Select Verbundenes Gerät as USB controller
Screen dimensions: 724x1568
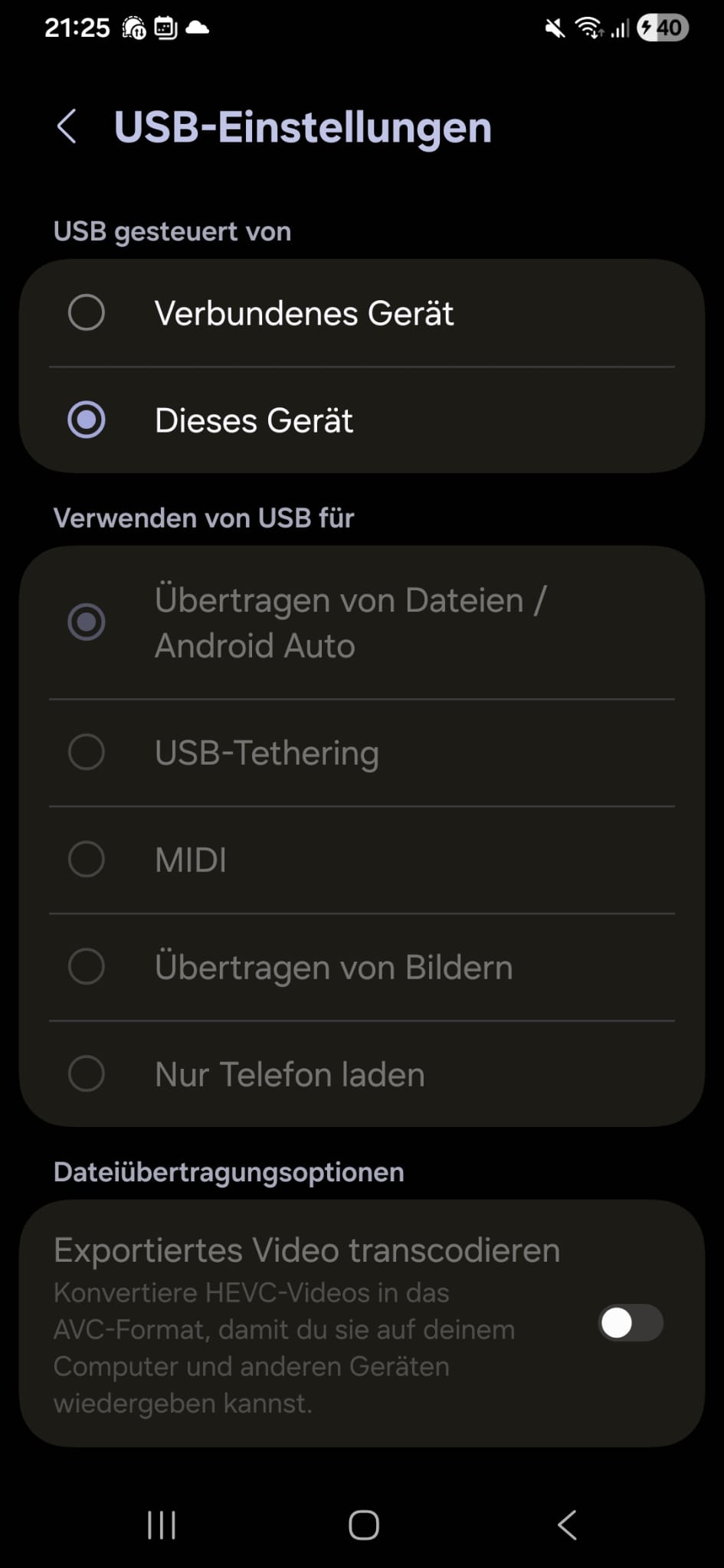click(x=87, y=312)
